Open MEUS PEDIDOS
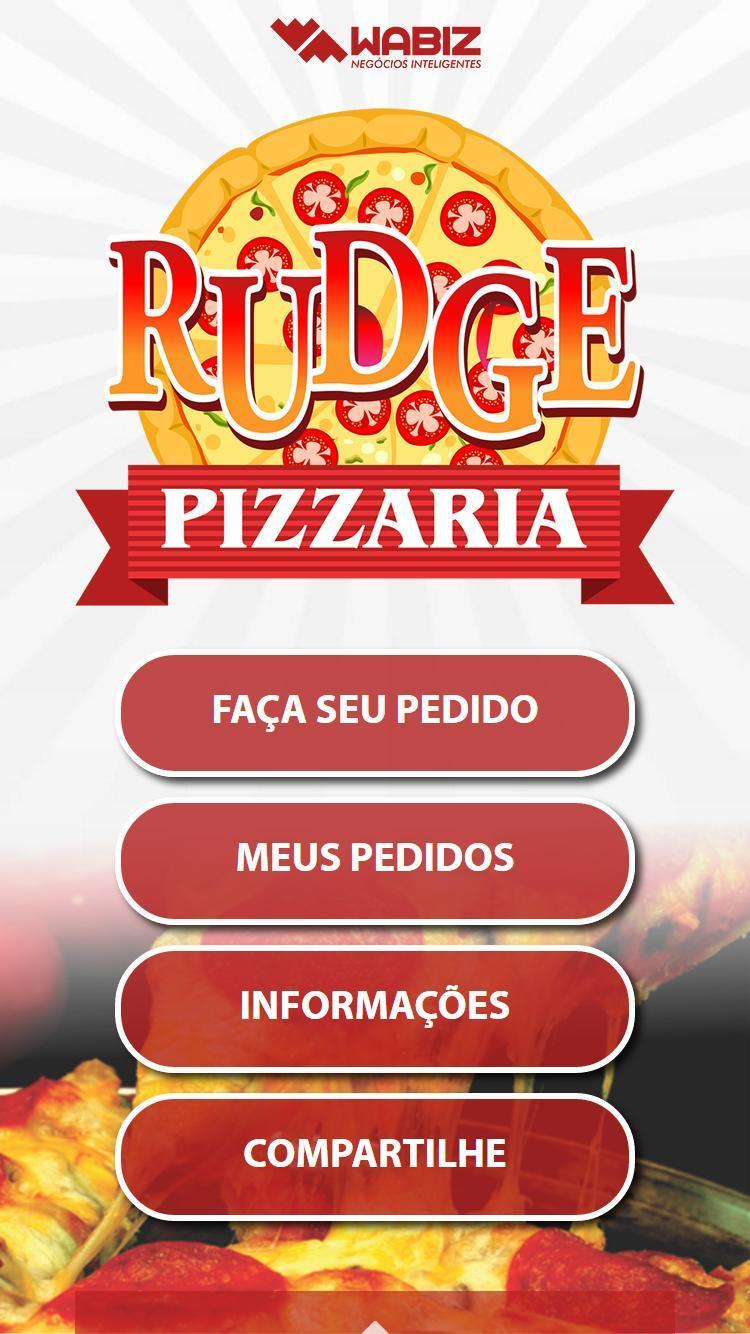 (375, 858)
